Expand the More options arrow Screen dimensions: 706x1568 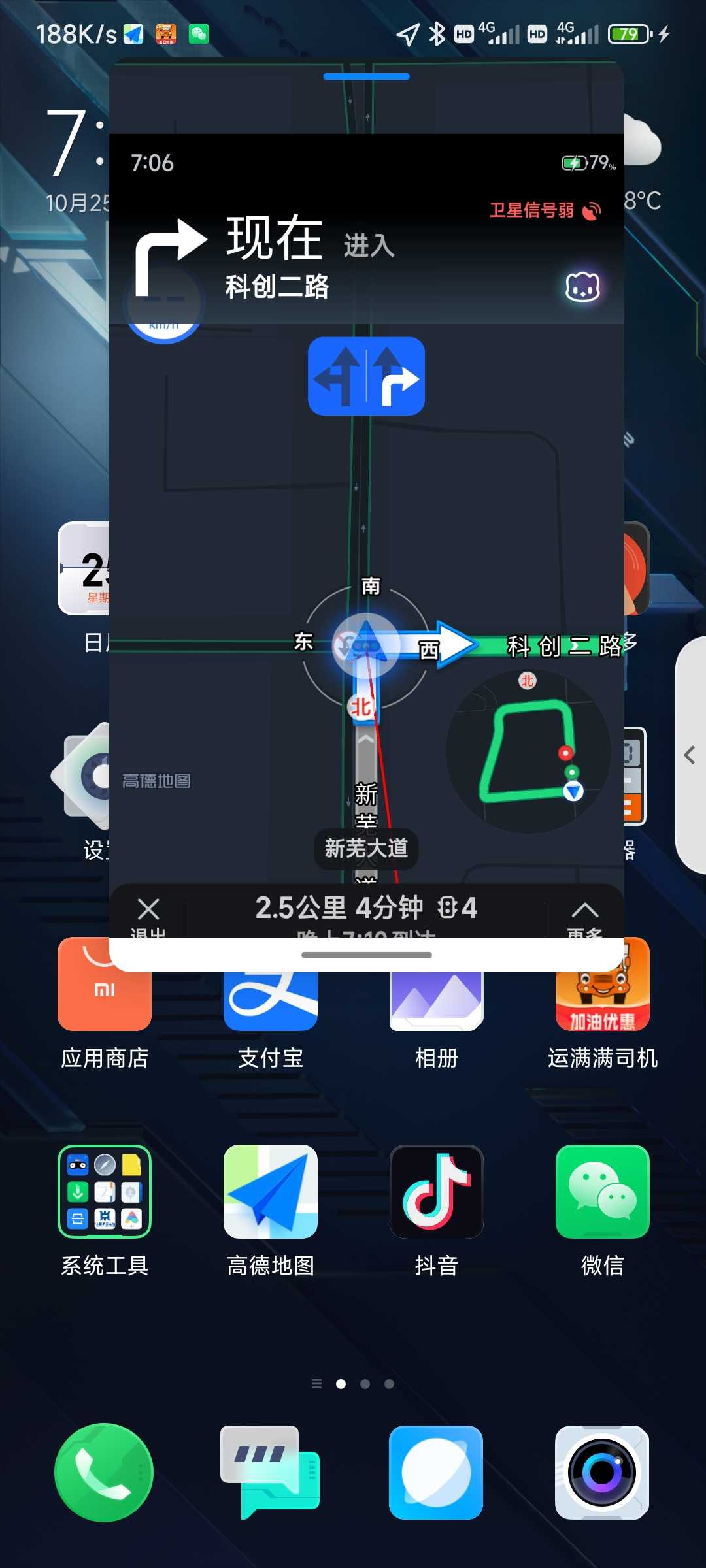[x=584, y=912]
